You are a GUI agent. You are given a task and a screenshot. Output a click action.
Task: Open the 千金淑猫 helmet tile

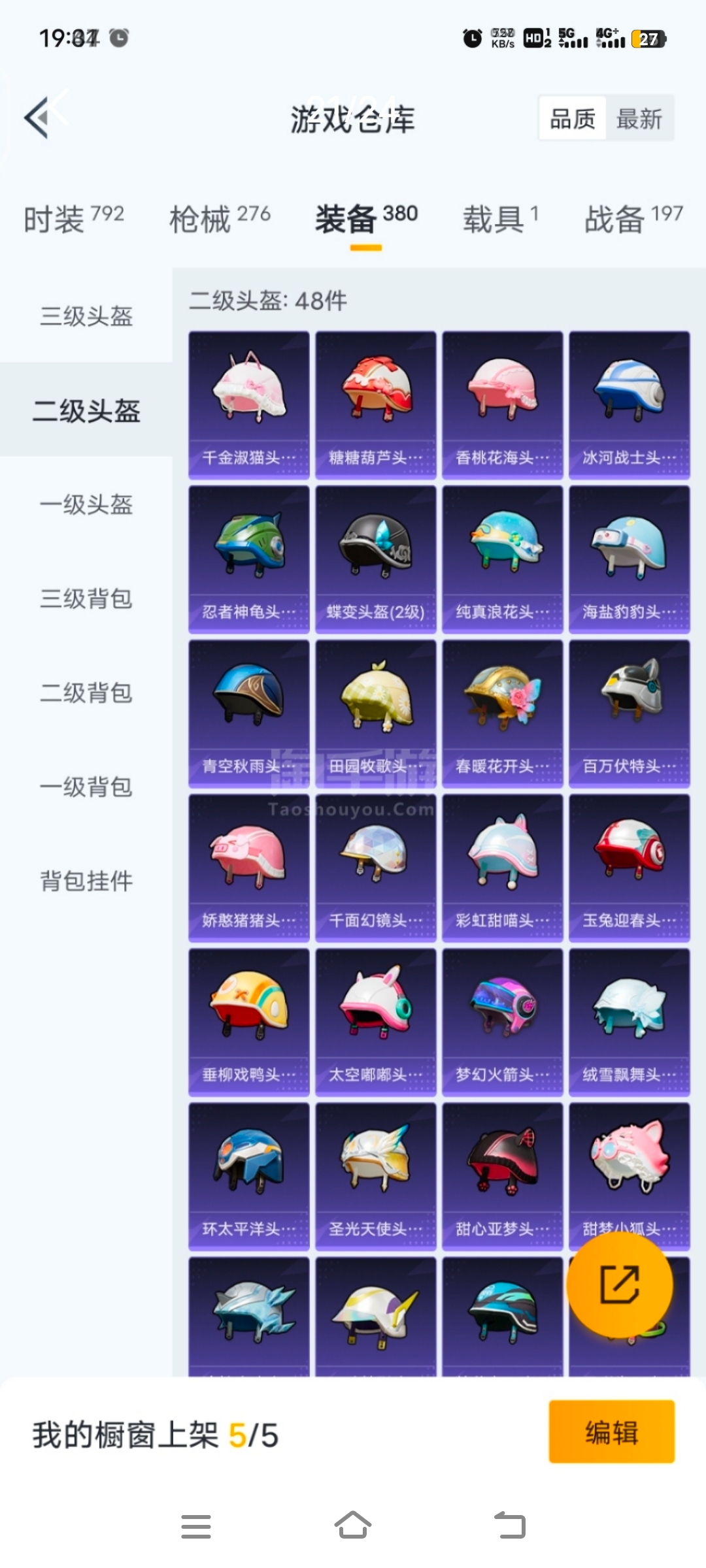pyautogui.click(x=249, y=405)
